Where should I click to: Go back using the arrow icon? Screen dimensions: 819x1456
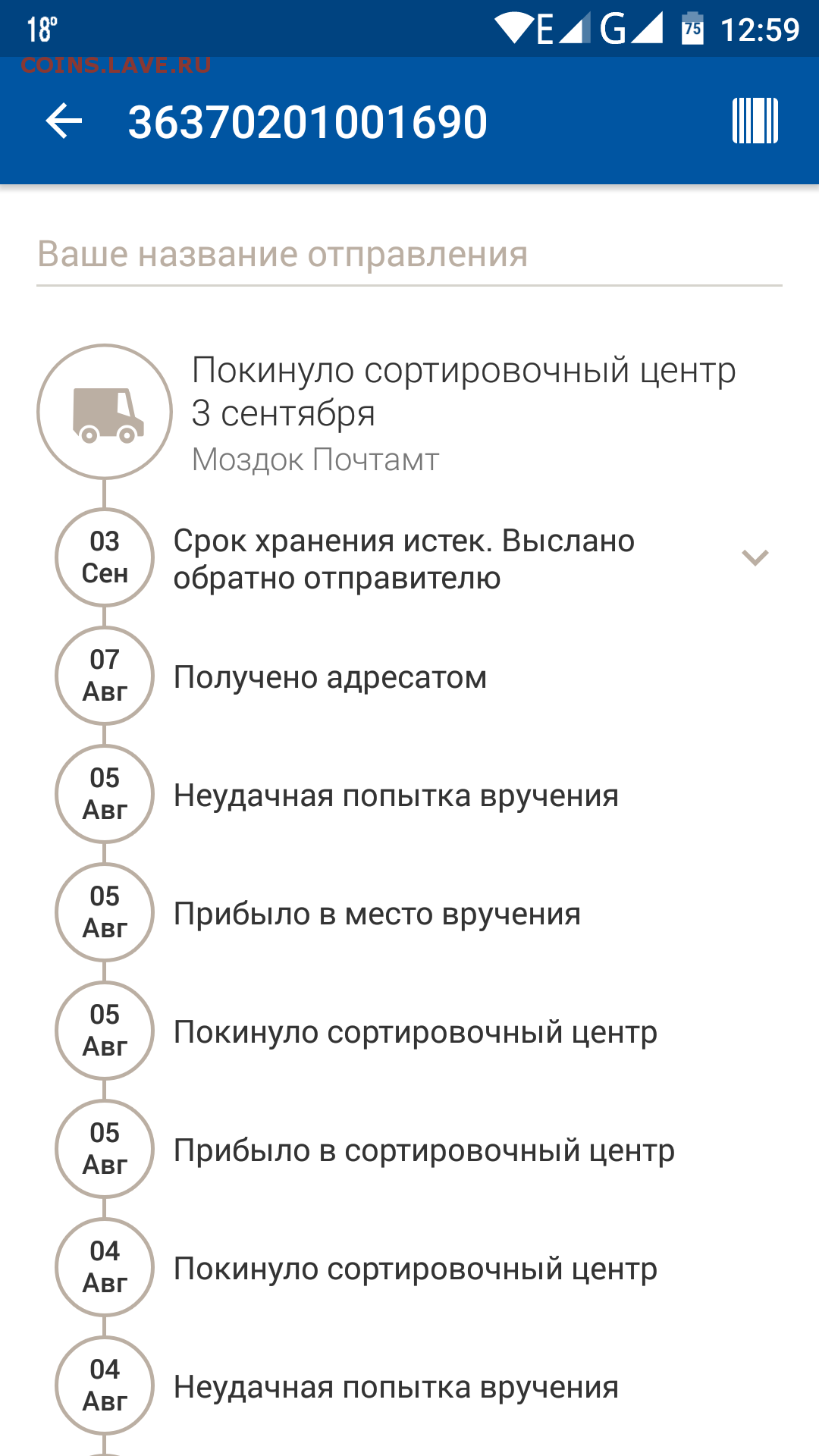coord(64,121)
